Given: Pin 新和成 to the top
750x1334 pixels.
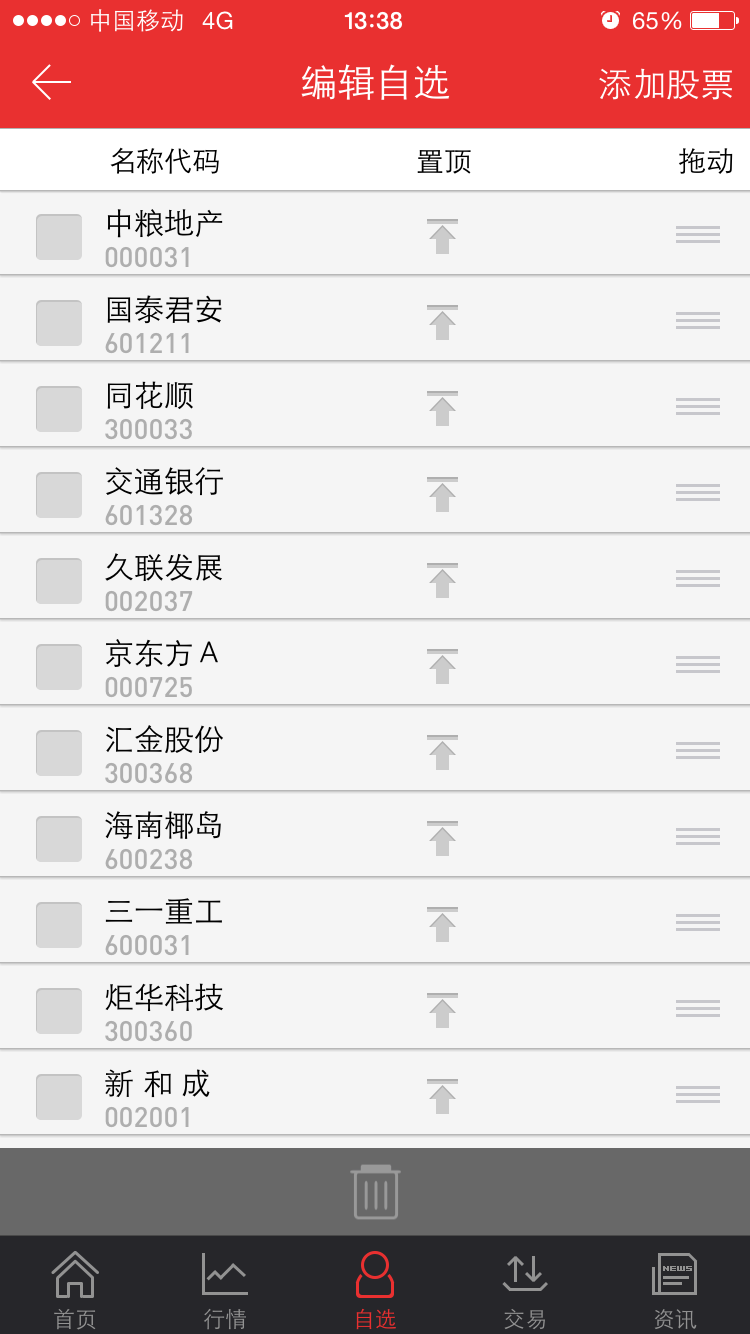Looking at the screenshot, I should [442, 1093].
